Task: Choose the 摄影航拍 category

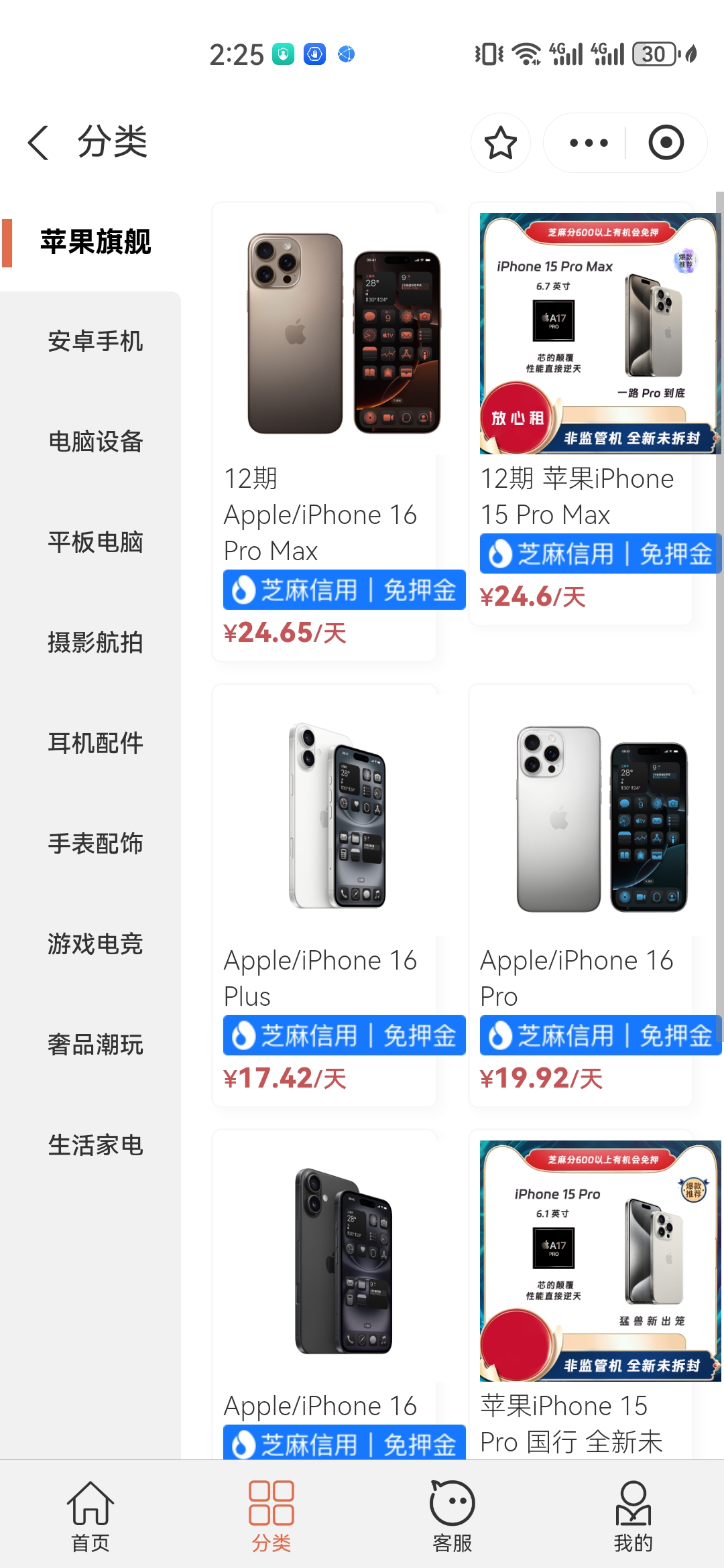Action: [x=95, y=643]
